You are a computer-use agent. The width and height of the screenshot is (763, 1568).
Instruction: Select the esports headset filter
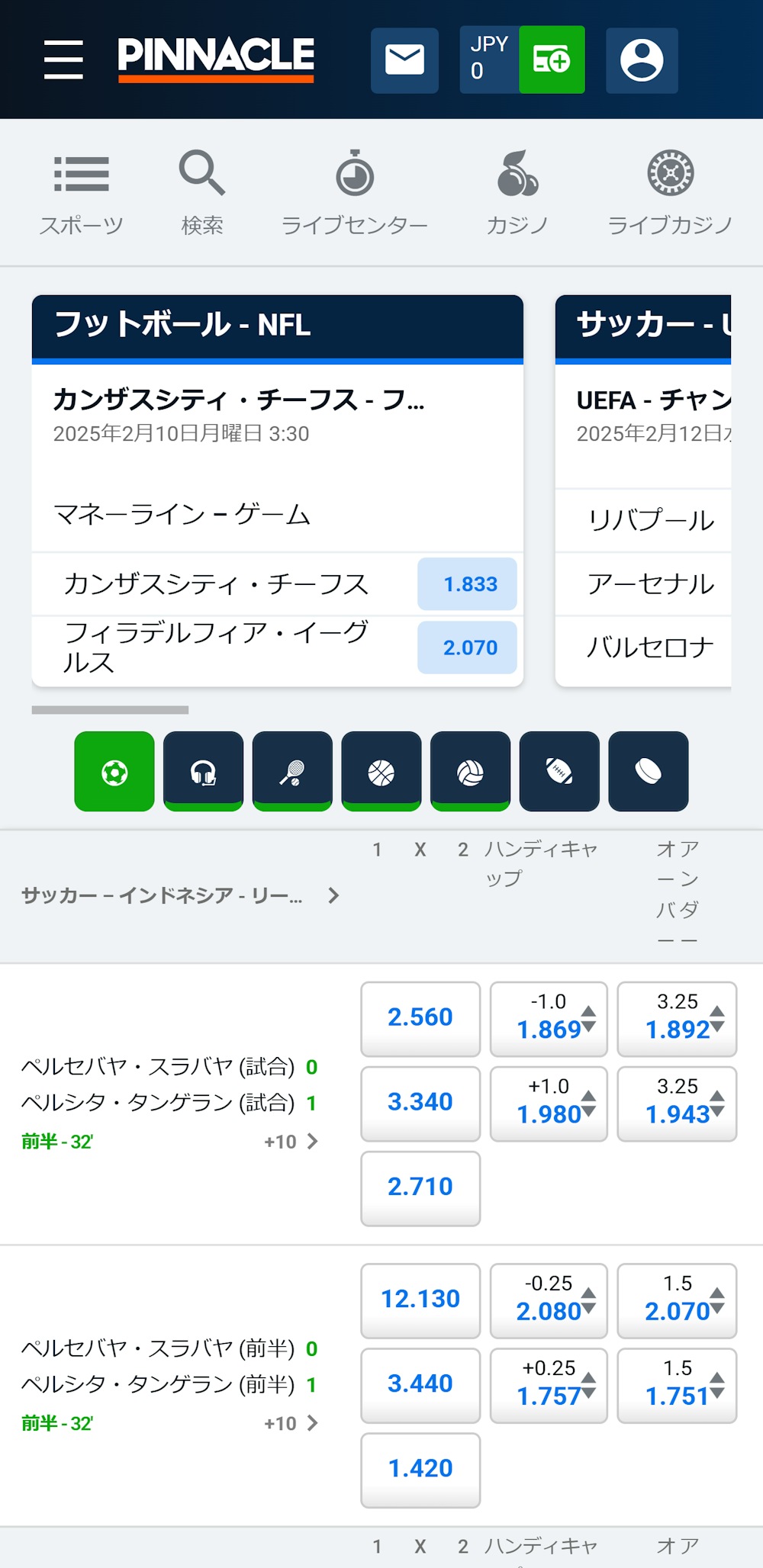(202, 770)
